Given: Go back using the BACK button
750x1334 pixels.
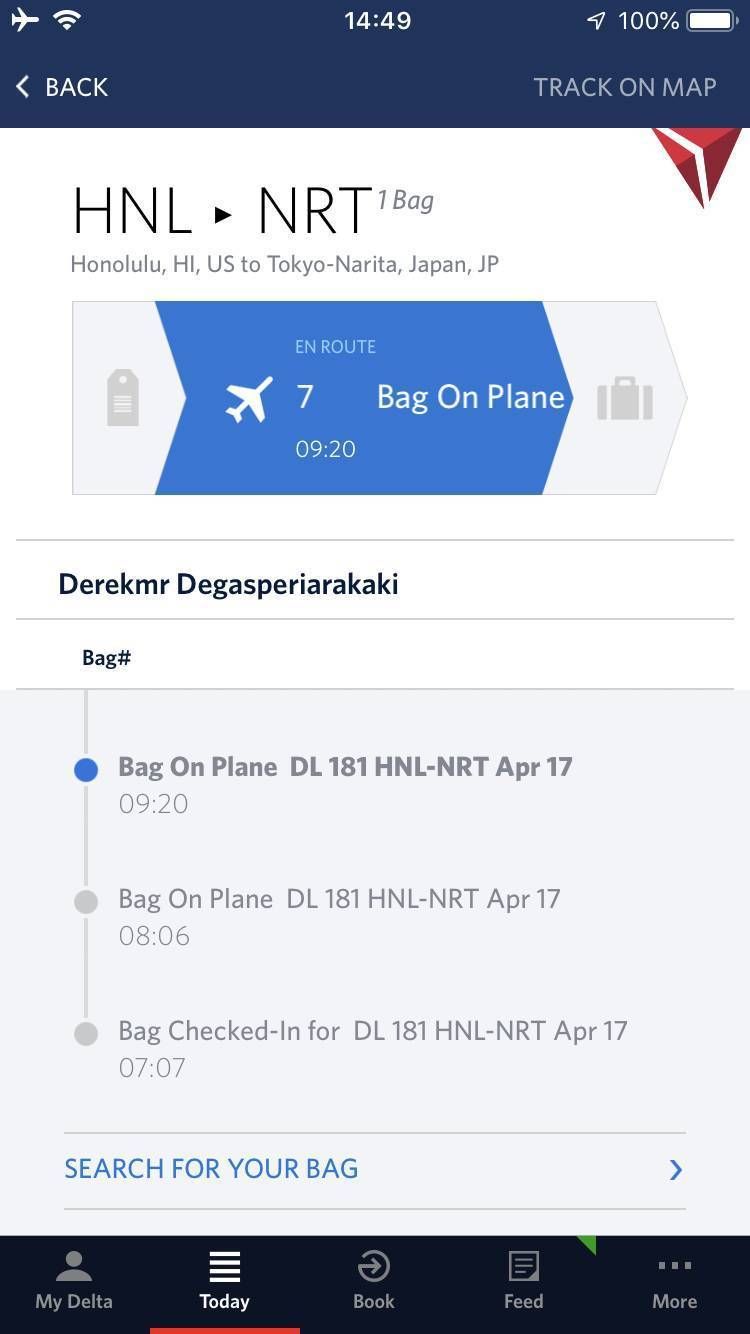Looking at the screenshot, I should pyautogui.click(x=62, y=87).
